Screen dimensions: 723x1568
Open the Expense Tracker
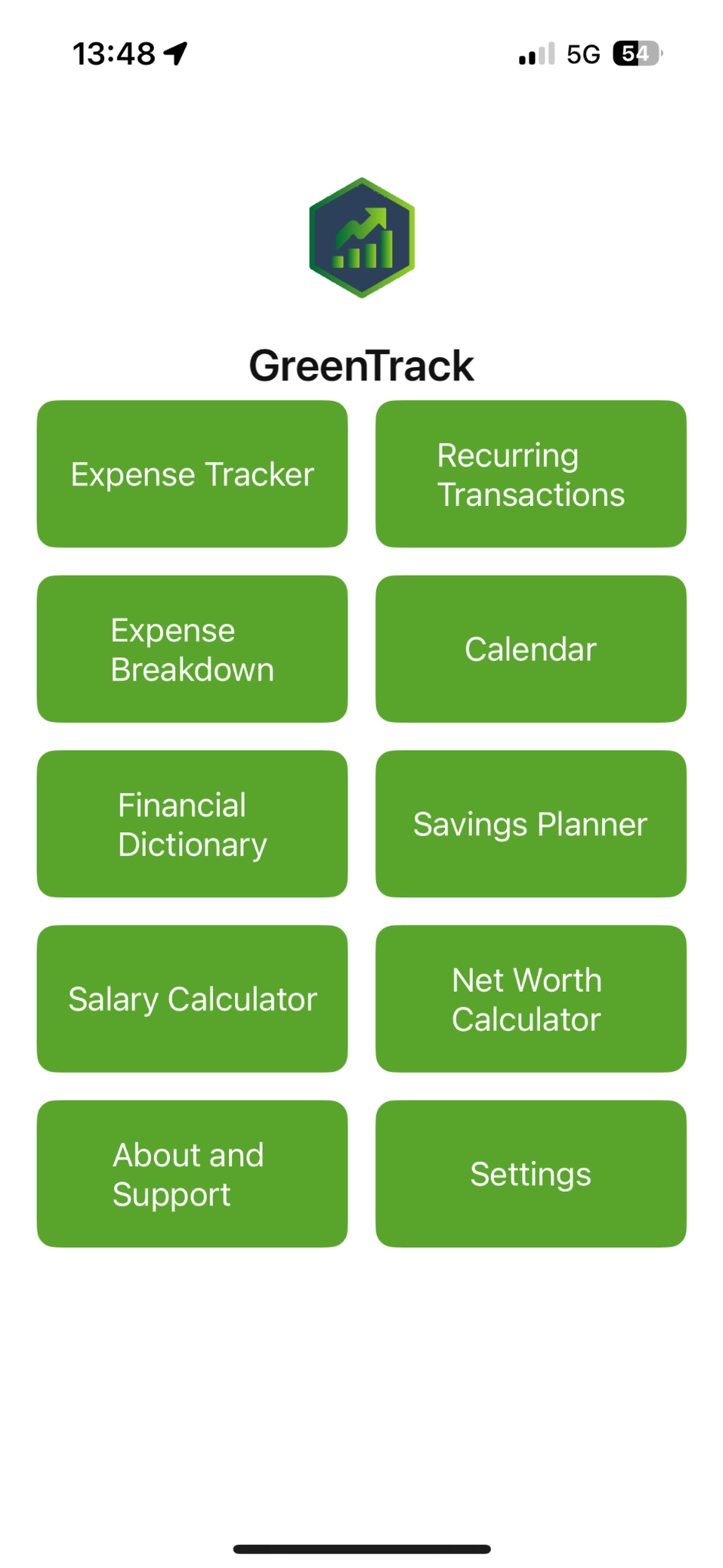(192, 473)
